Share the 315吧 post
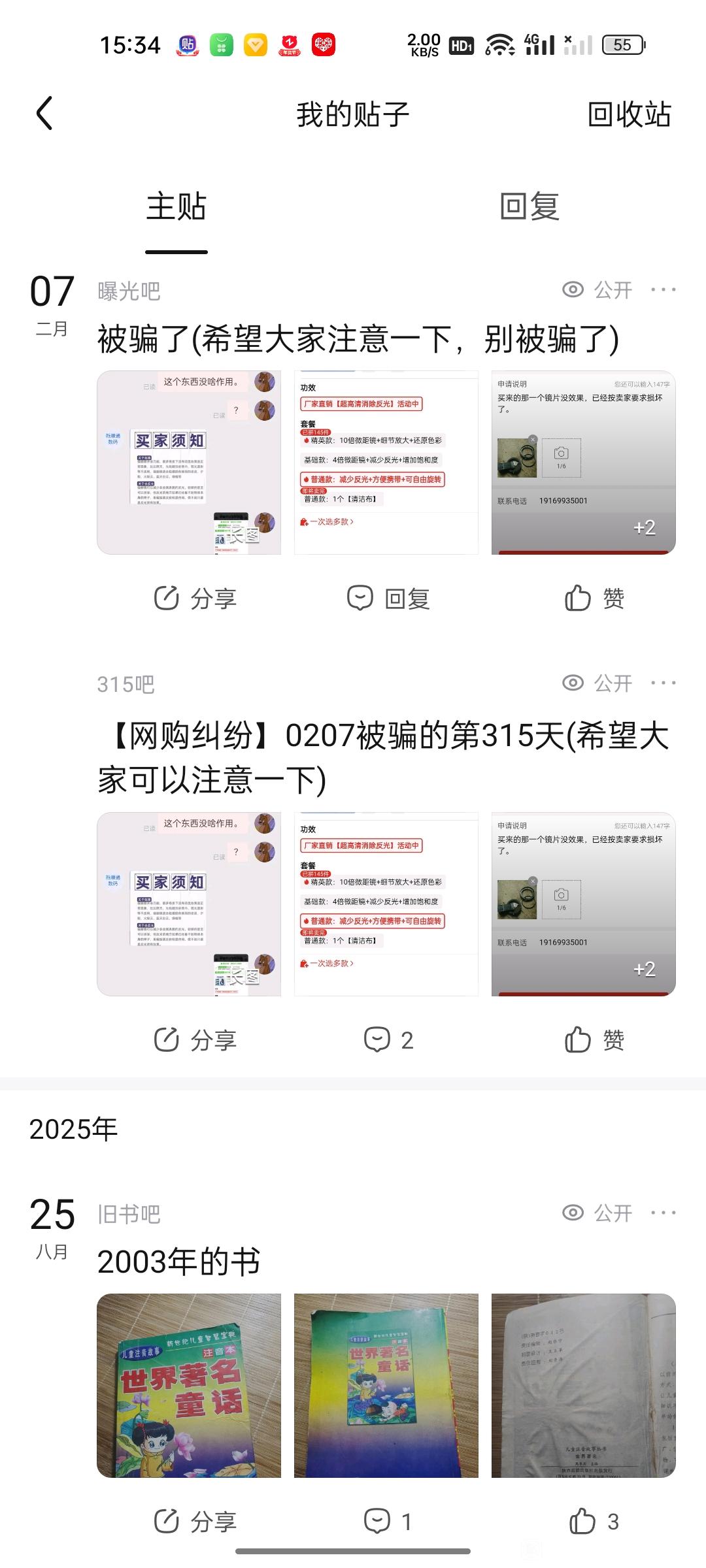Viewport: 706px width, 1568px height. pos(195,1040)
